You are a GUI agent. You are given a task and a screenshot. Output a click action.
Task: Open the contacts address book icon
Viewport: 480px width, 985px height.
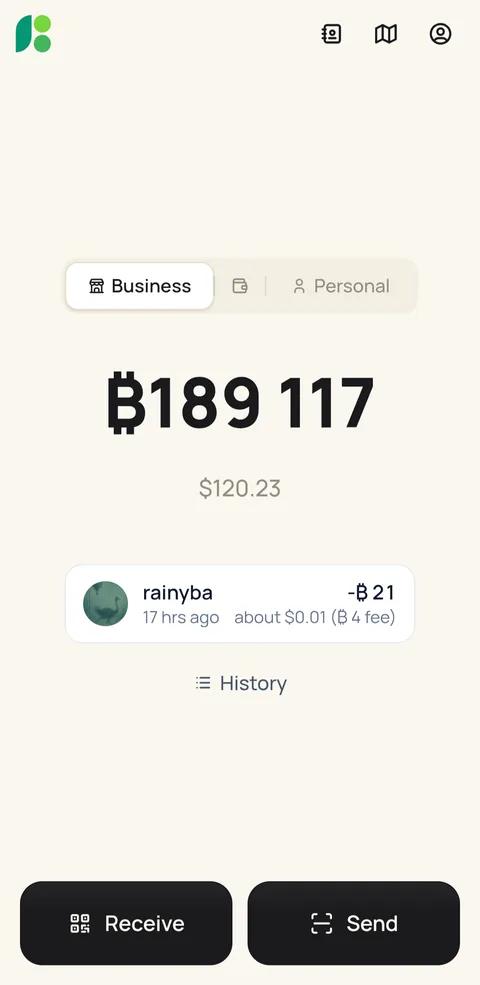click(331, 34)
